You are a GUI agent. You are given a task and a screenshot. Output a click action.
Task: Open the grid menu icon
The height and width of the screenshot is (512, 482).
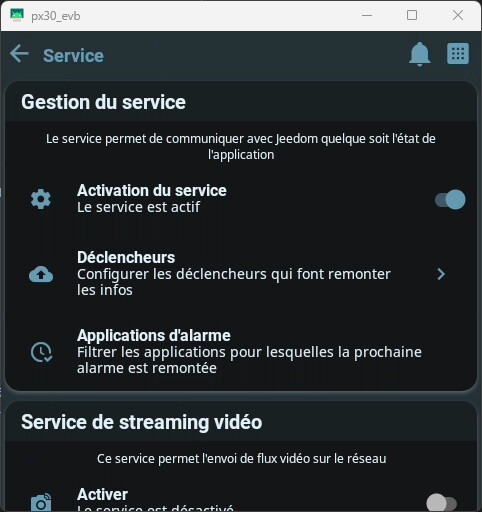tap(458, 53)
